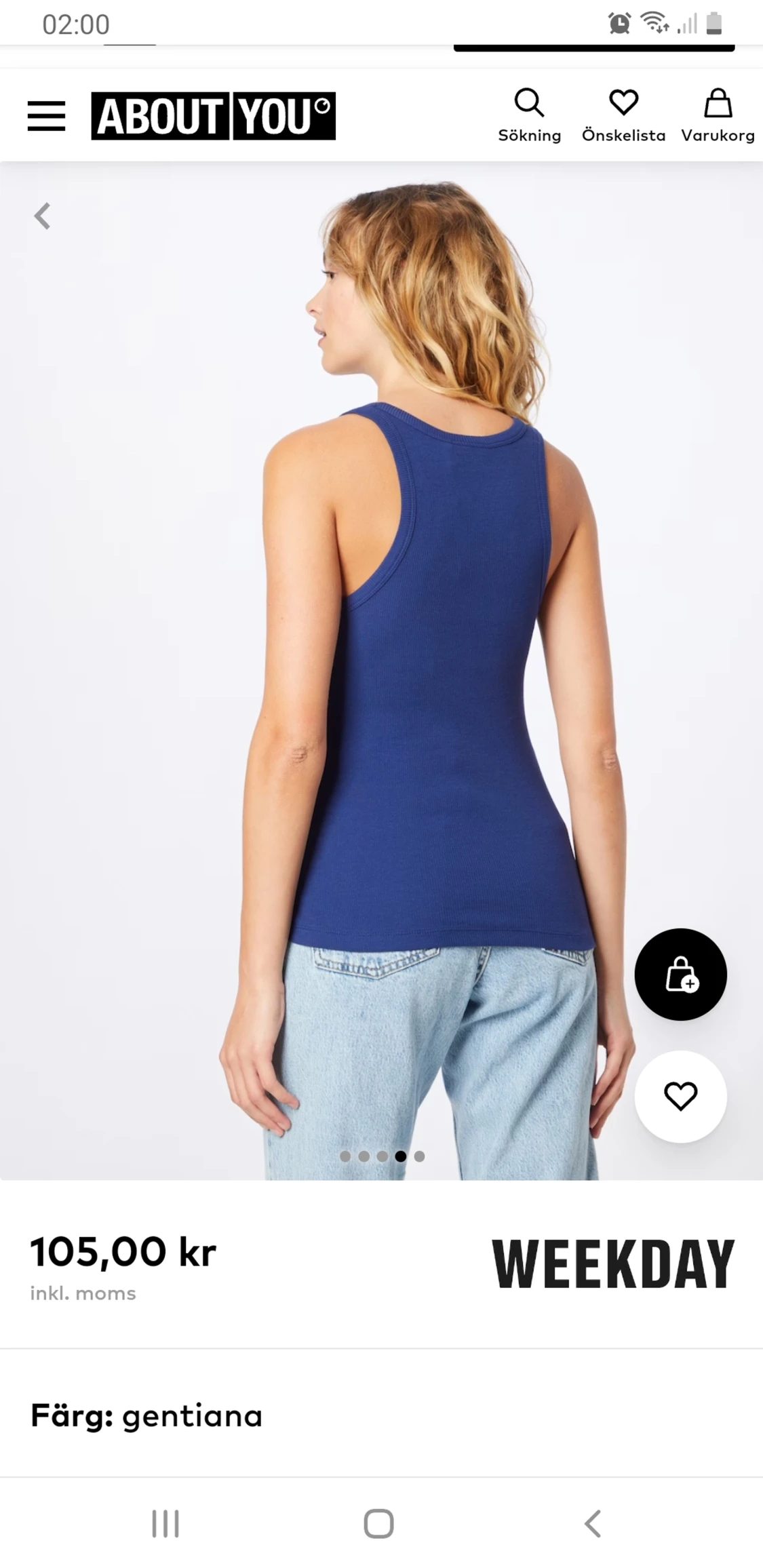763x1568 pixels.
Task: Open the Varukorg shopping cart
Action: pos(718,115)
